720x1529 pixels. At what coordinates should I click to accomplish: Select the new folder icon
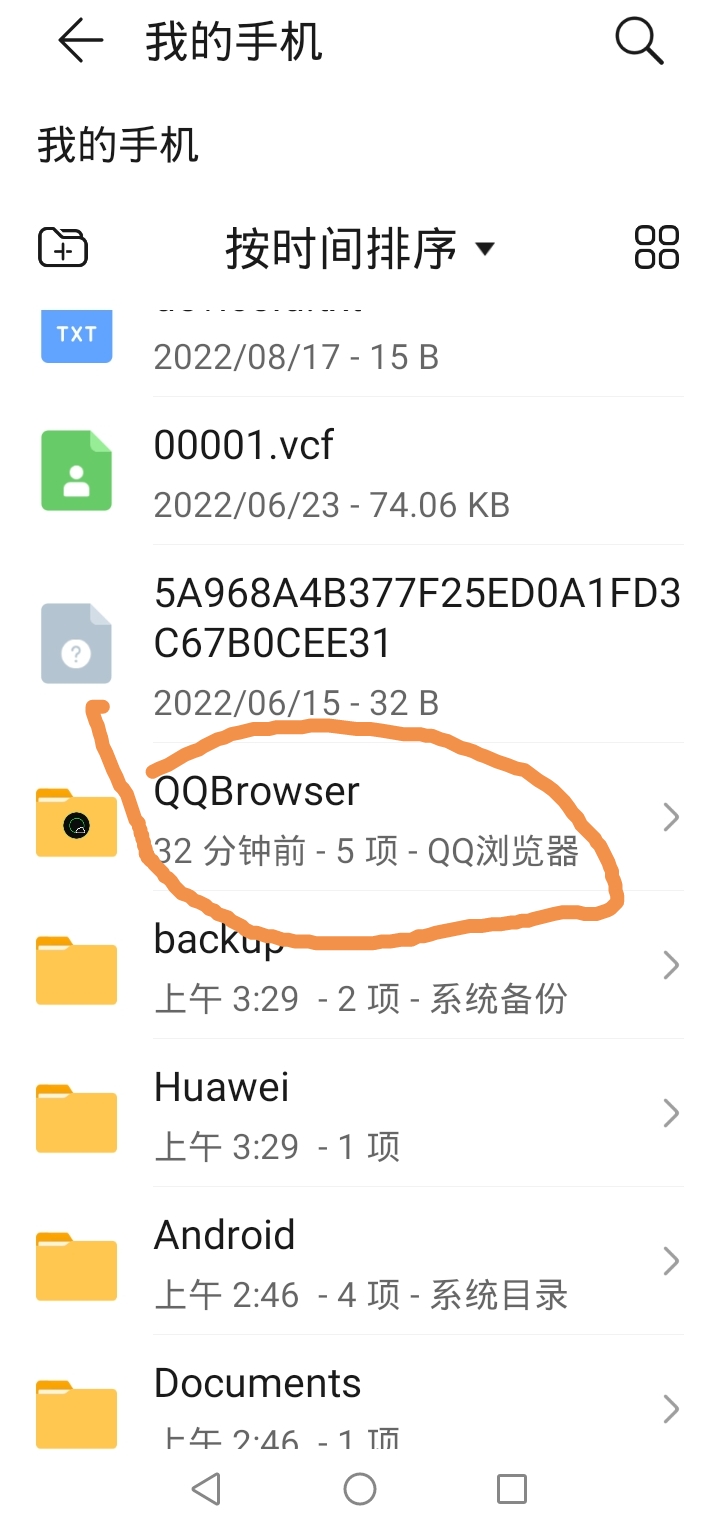61,247
